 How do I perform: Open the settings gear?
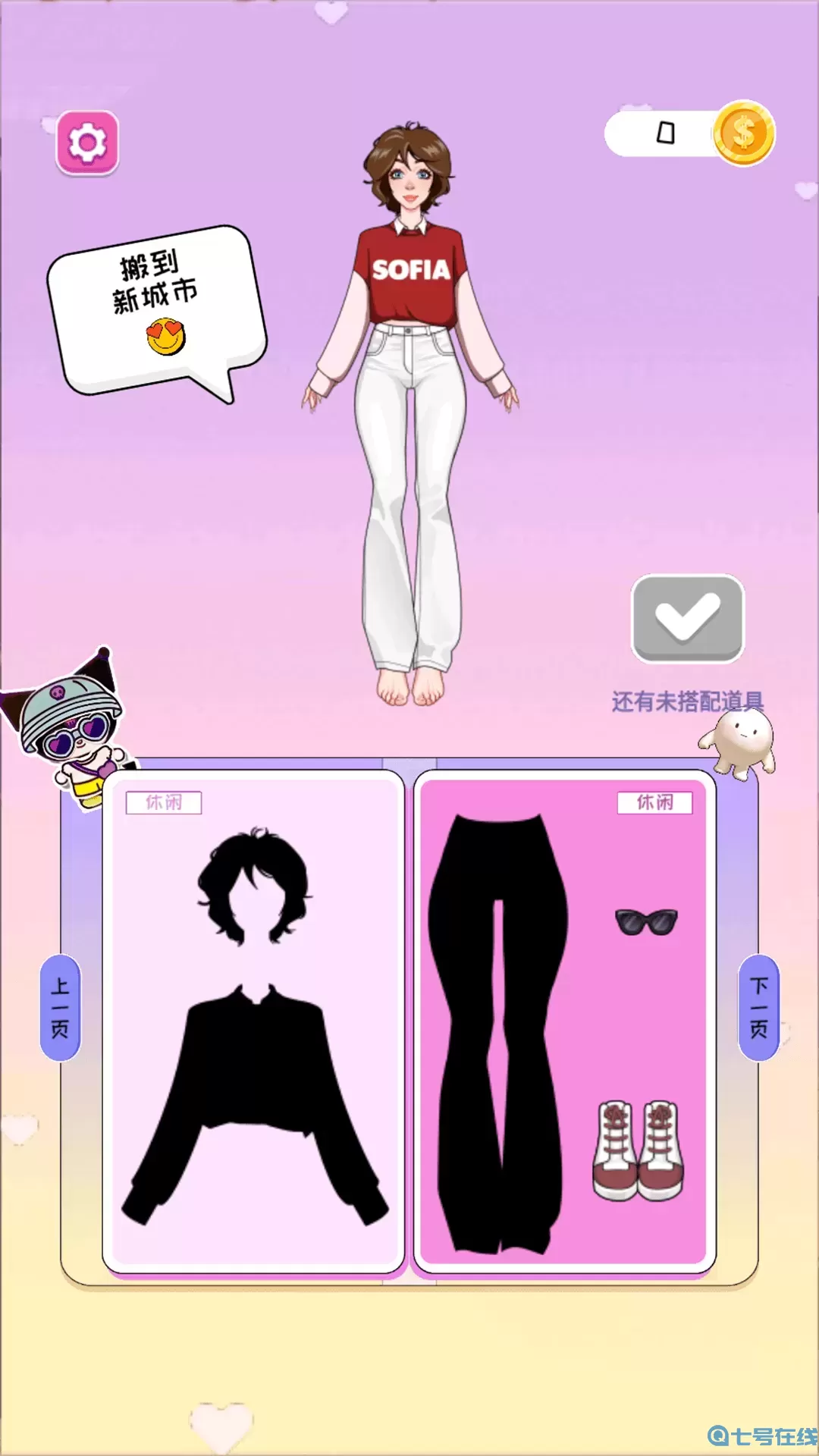pos(87,143)
